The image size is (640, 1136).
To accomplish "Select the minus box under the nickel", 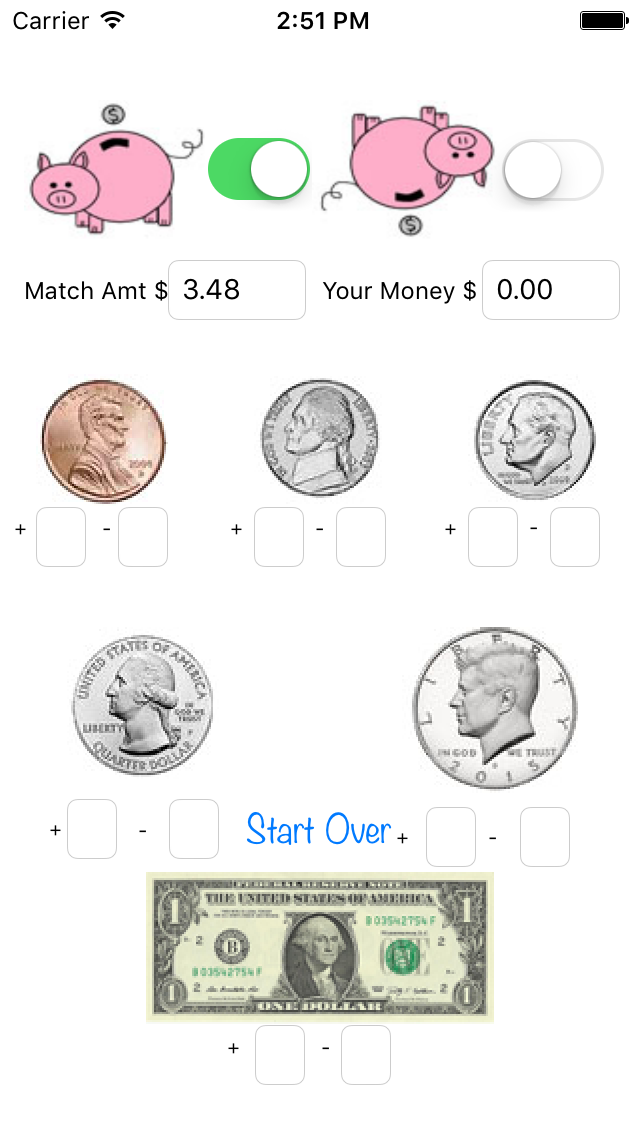I will [x=361, y=537].
